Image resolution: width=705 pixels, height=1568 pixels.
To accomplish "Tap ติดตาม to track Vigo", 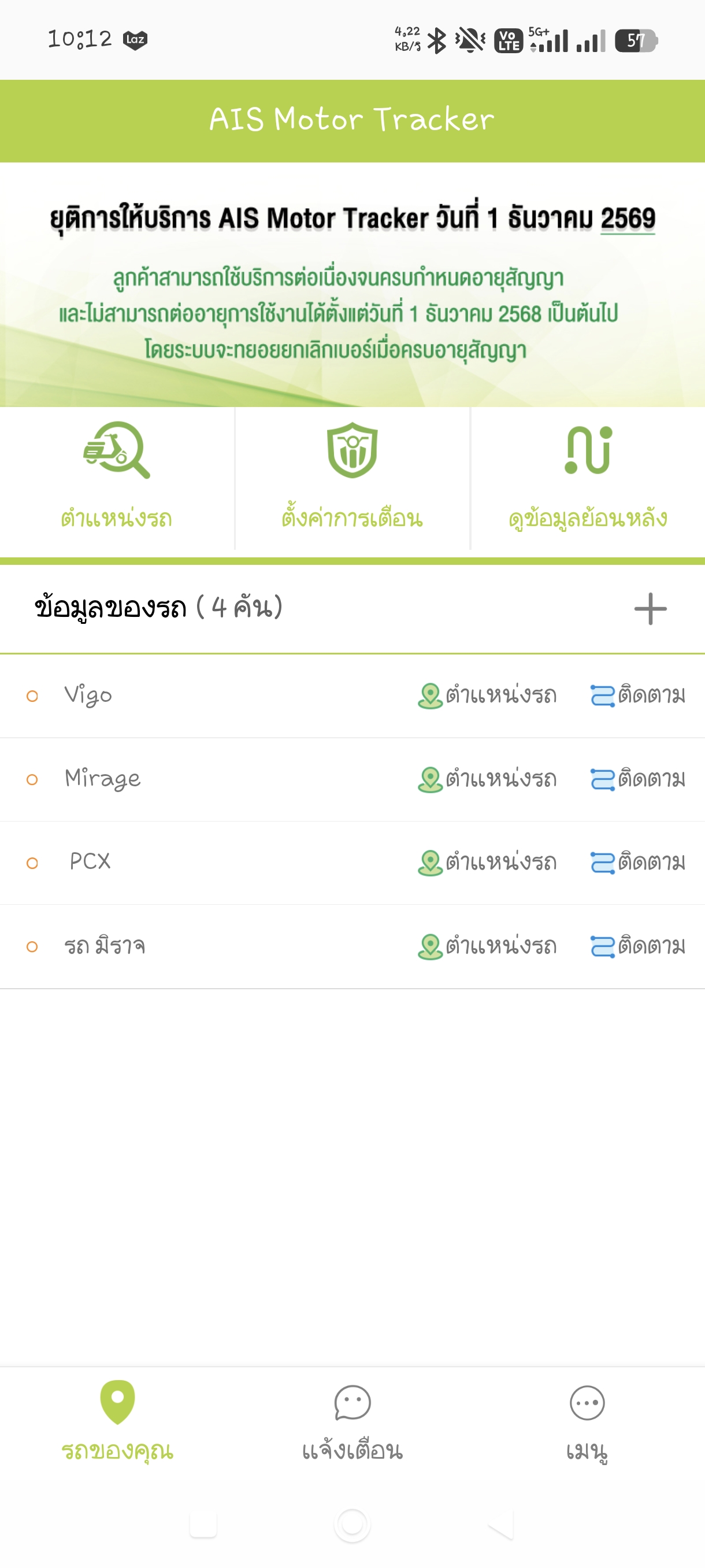I will click(638, 696).
